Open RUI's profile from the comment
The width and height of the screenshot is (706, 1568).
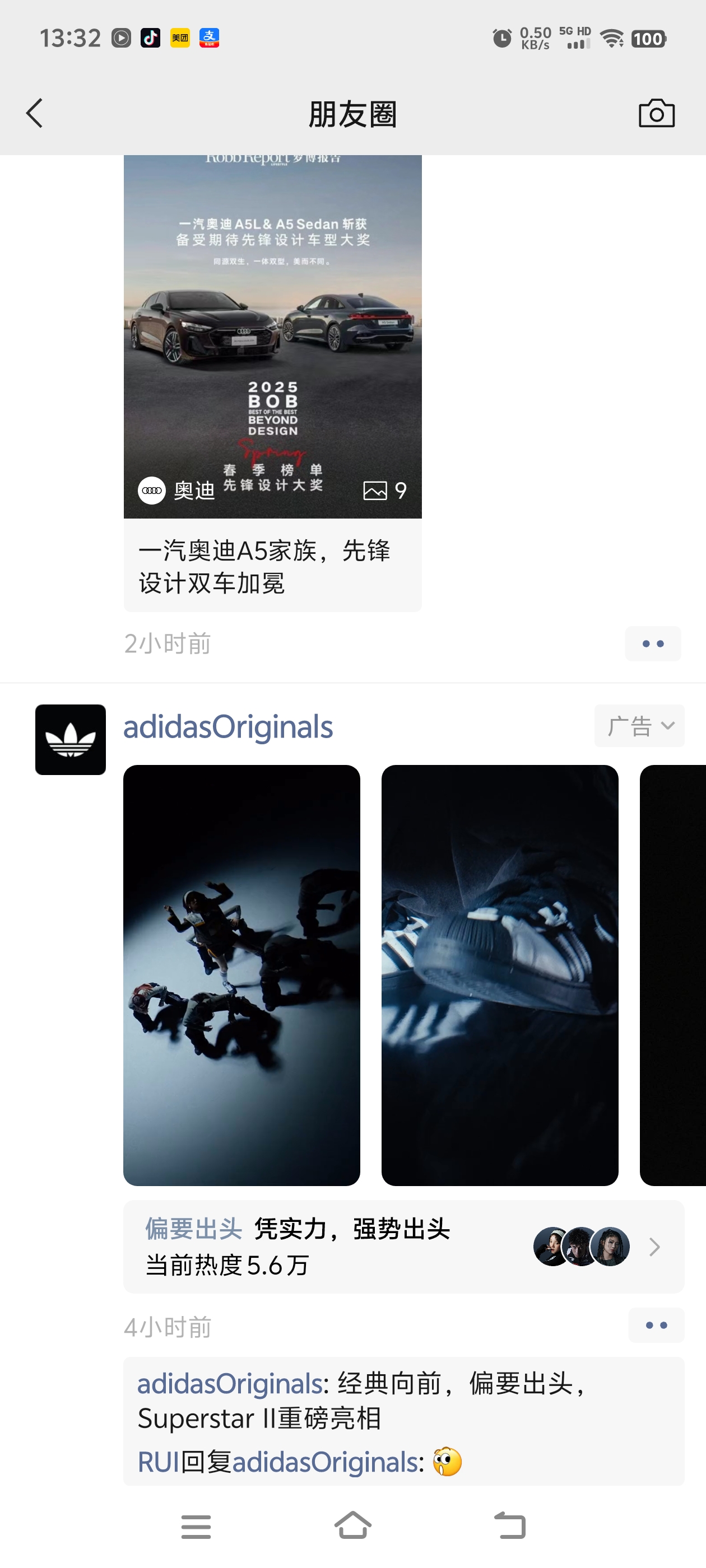pos(158,1462)
